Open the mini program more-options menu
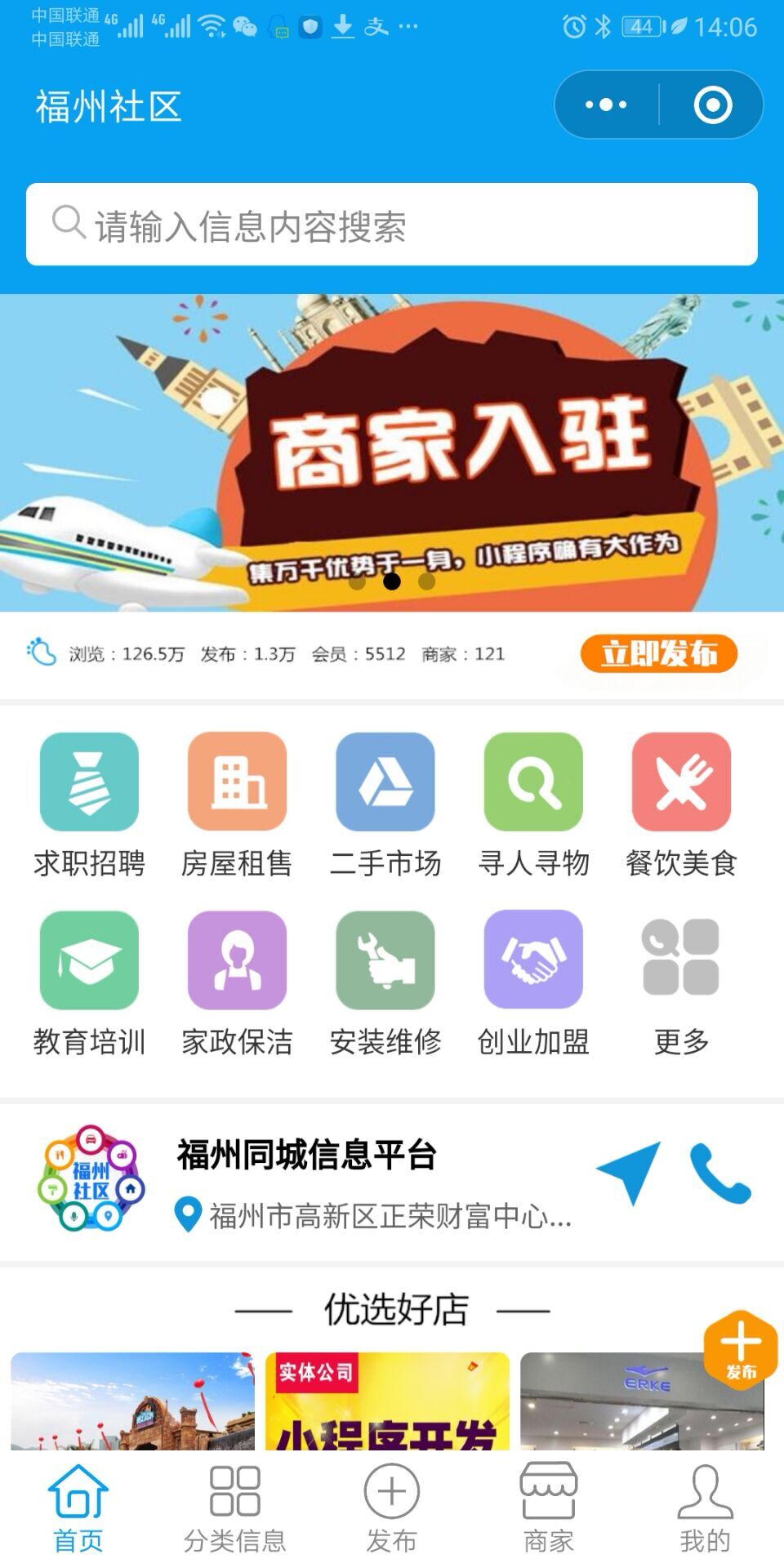784x1568 pixels. [606, 105]
